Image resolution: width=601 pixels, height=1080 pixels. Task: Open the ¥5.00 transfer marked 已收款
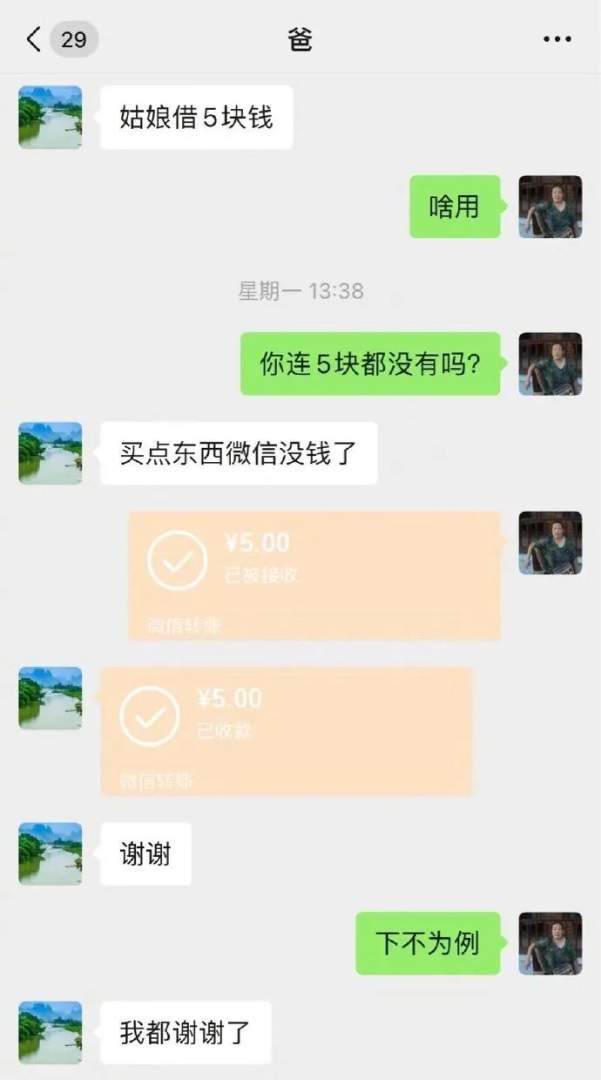[x=286, y=731]
